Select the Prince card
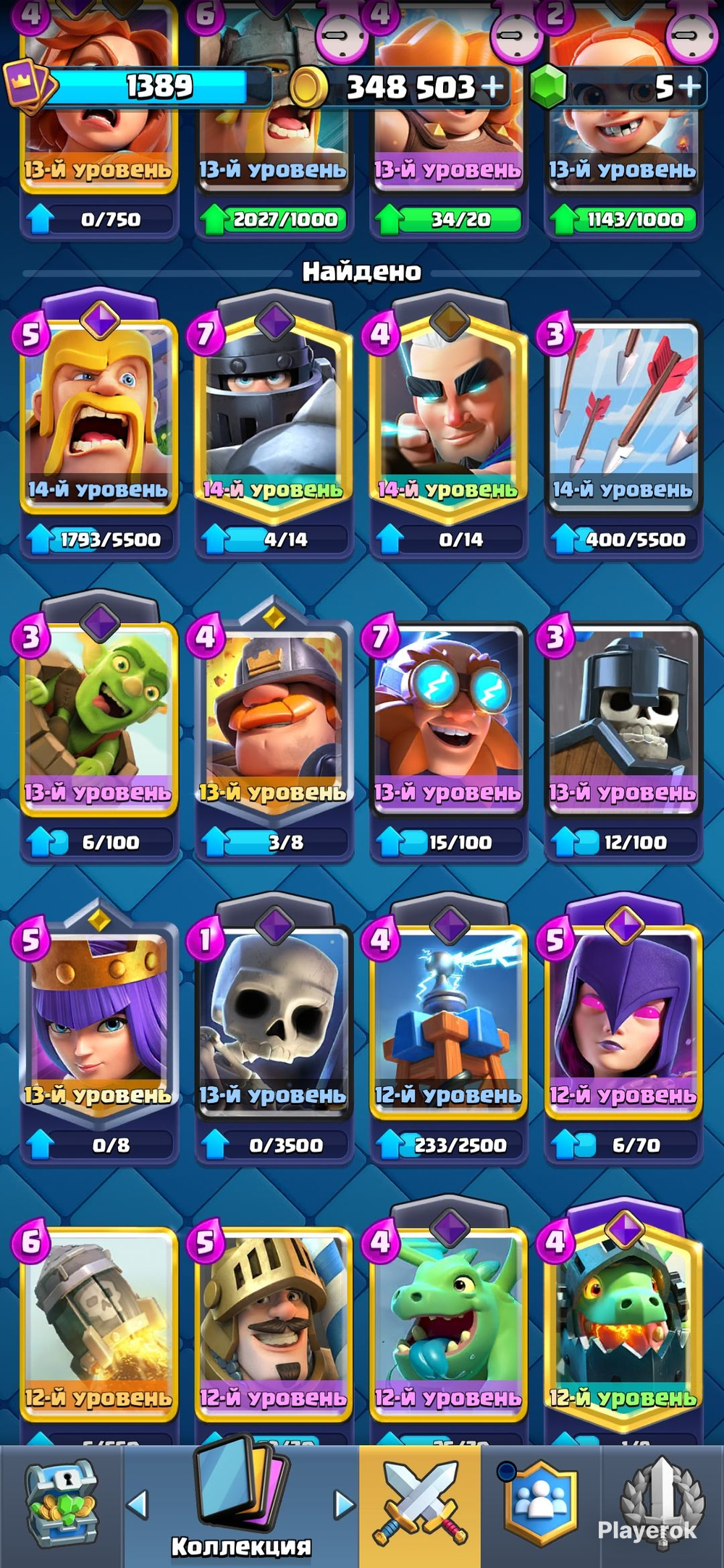Viewport: 724px width, 1568px height. click(x=274, y=1323)
